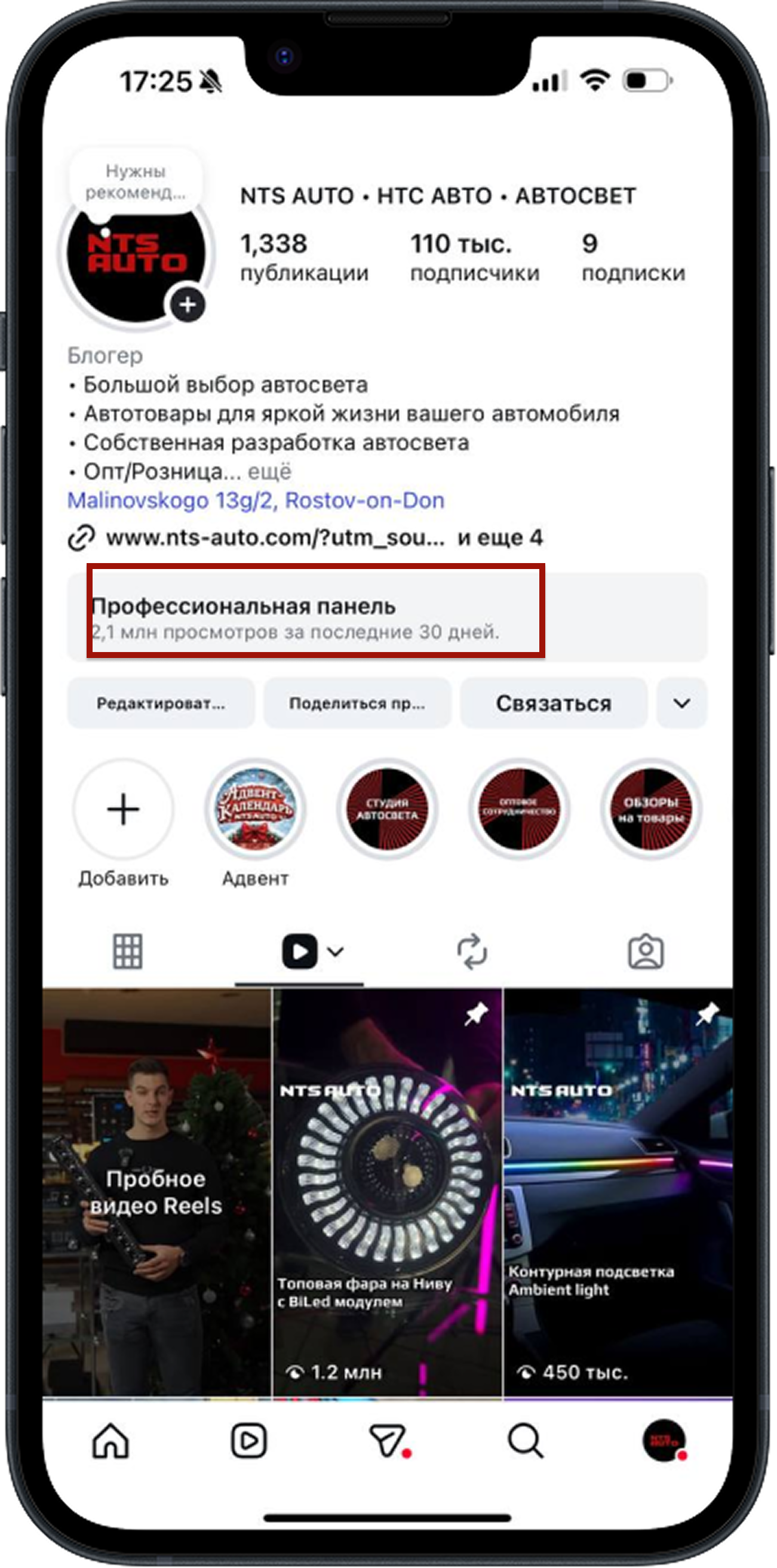Open the search tab
The width and height of the screenshot is (777, 1568).
[x=525, y=1441]
